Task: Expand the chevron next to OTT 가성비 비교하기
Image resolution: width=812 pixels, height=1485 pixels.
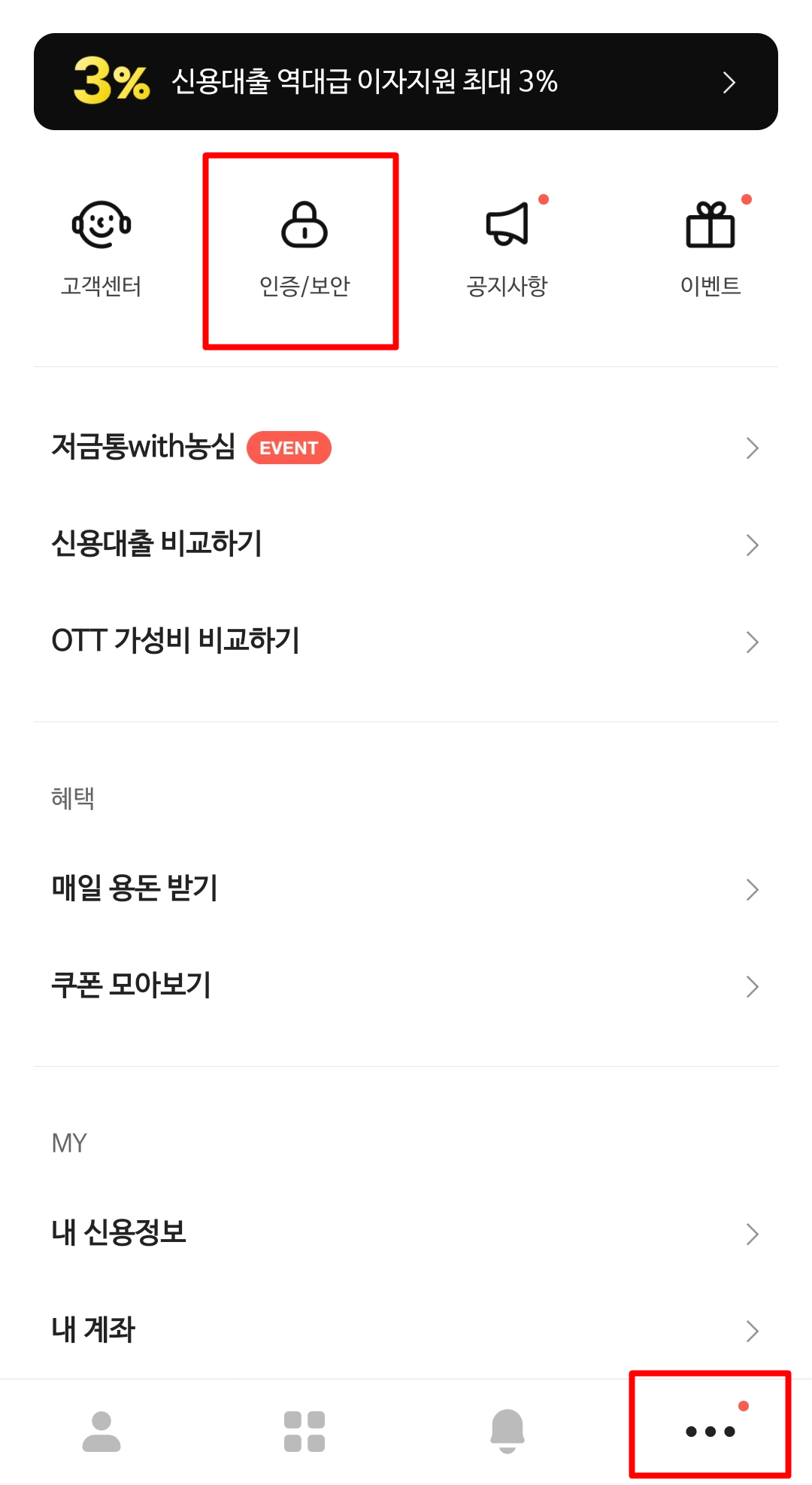Action: coord(753,642)
